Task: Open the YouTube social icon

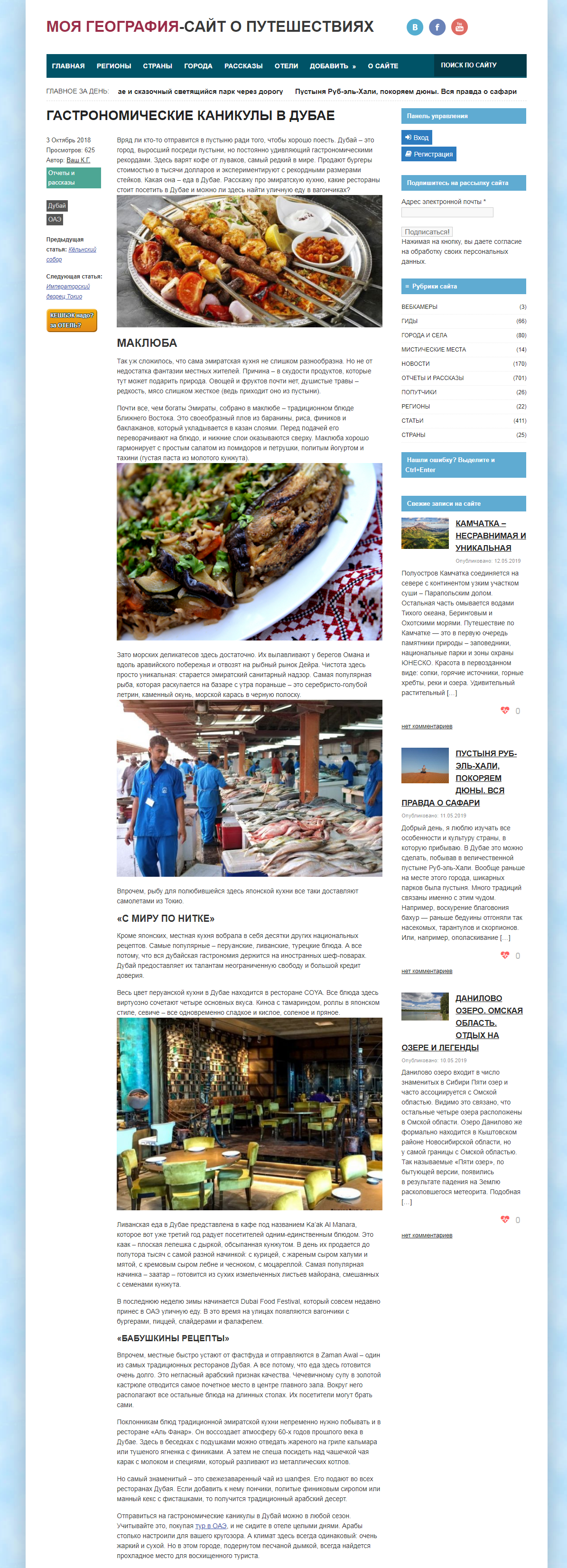Action: tap(459, 27)
